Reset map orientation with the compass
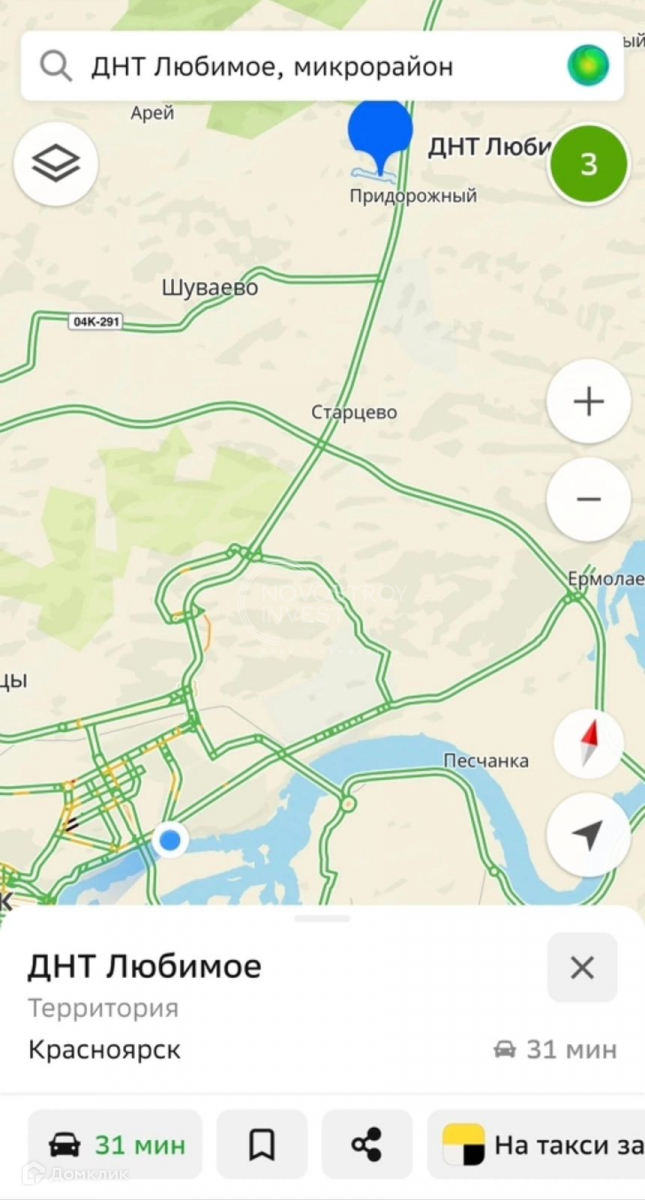 [588, 744]
